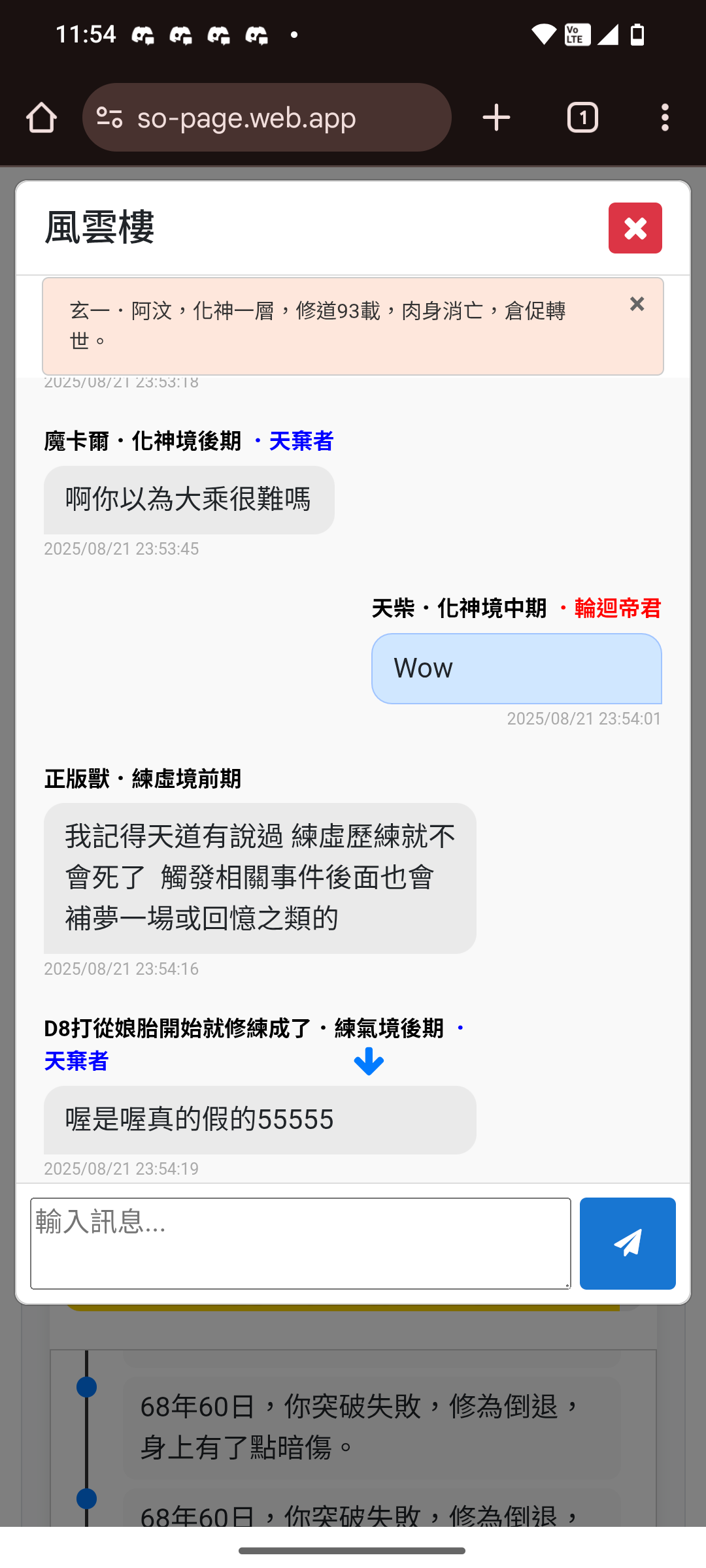Open Chrome home page

coord(41,118)
